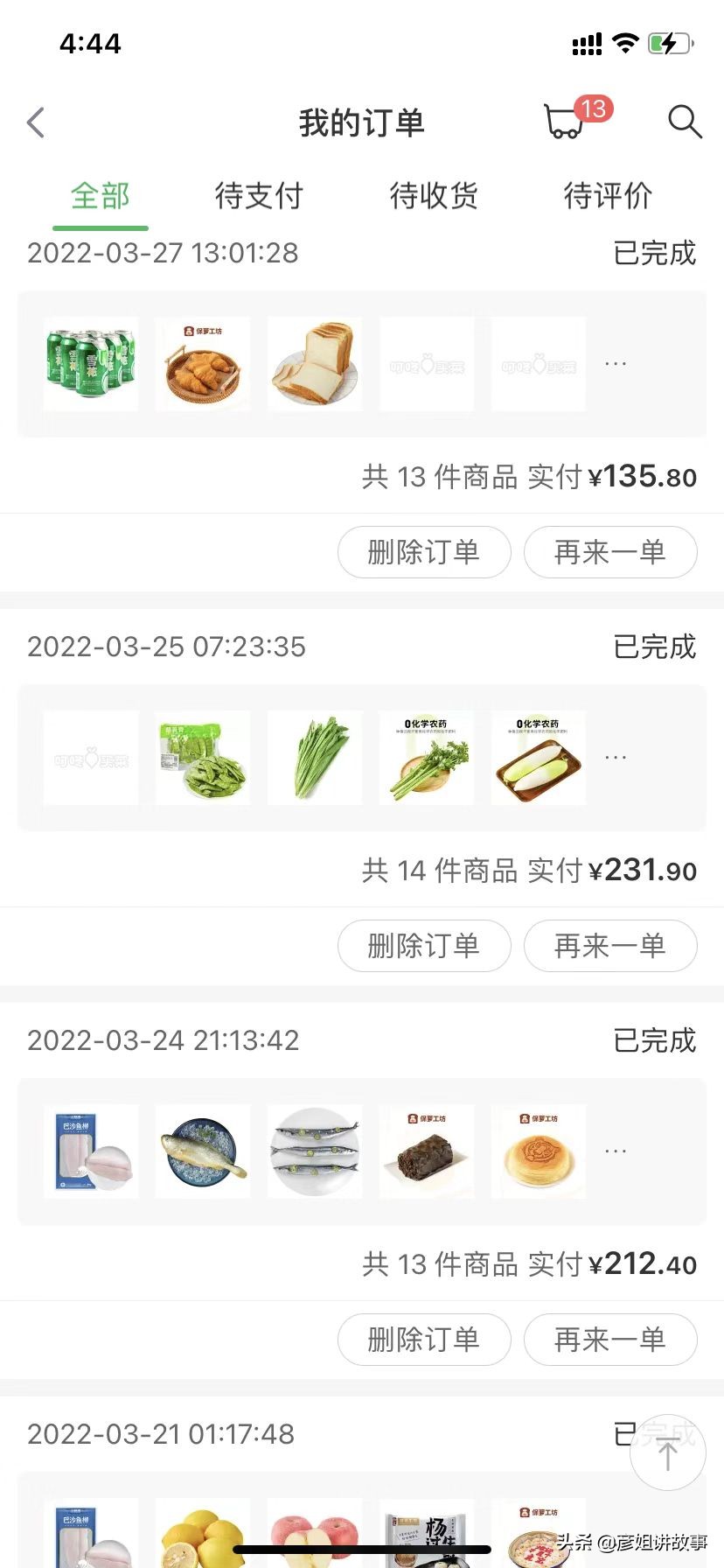Viewport: 724px width, 1568px height.
Task: Open the fish fillet thumbnail in third order
Action: 90,1151
